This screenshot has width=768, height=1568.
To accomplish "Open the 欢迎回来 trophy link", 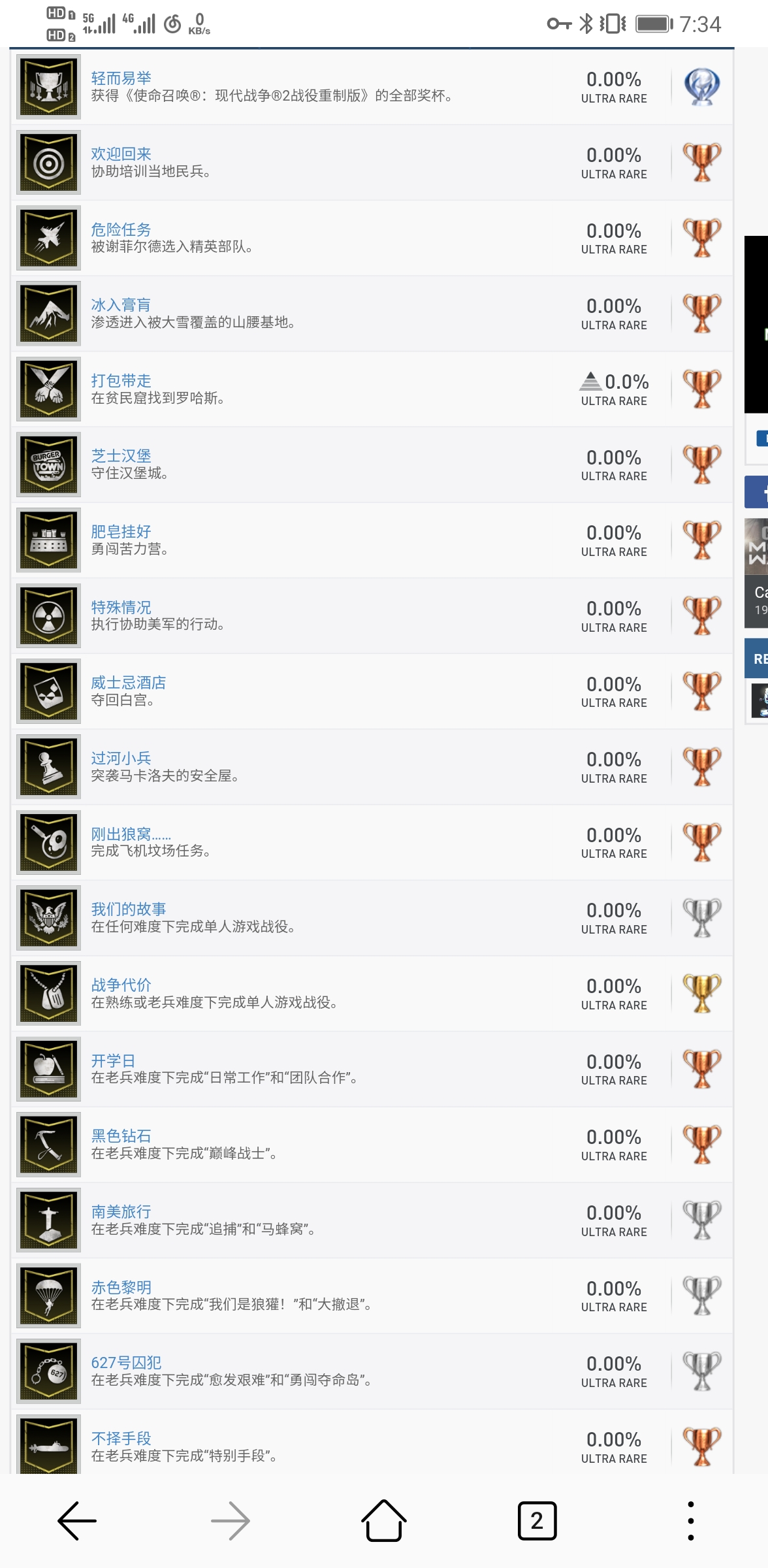I will (x=121, y=154).
